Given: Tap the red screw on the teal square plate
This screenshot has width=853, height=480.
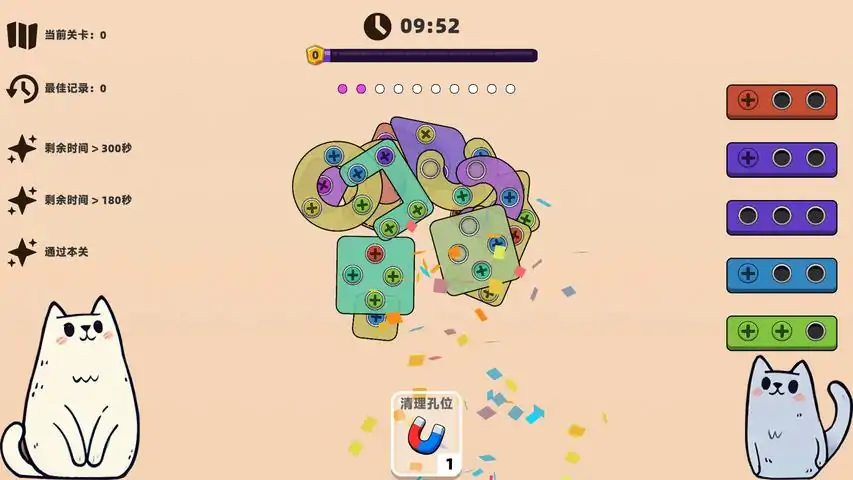Looking at the screenshot, I should coord(376,254).
